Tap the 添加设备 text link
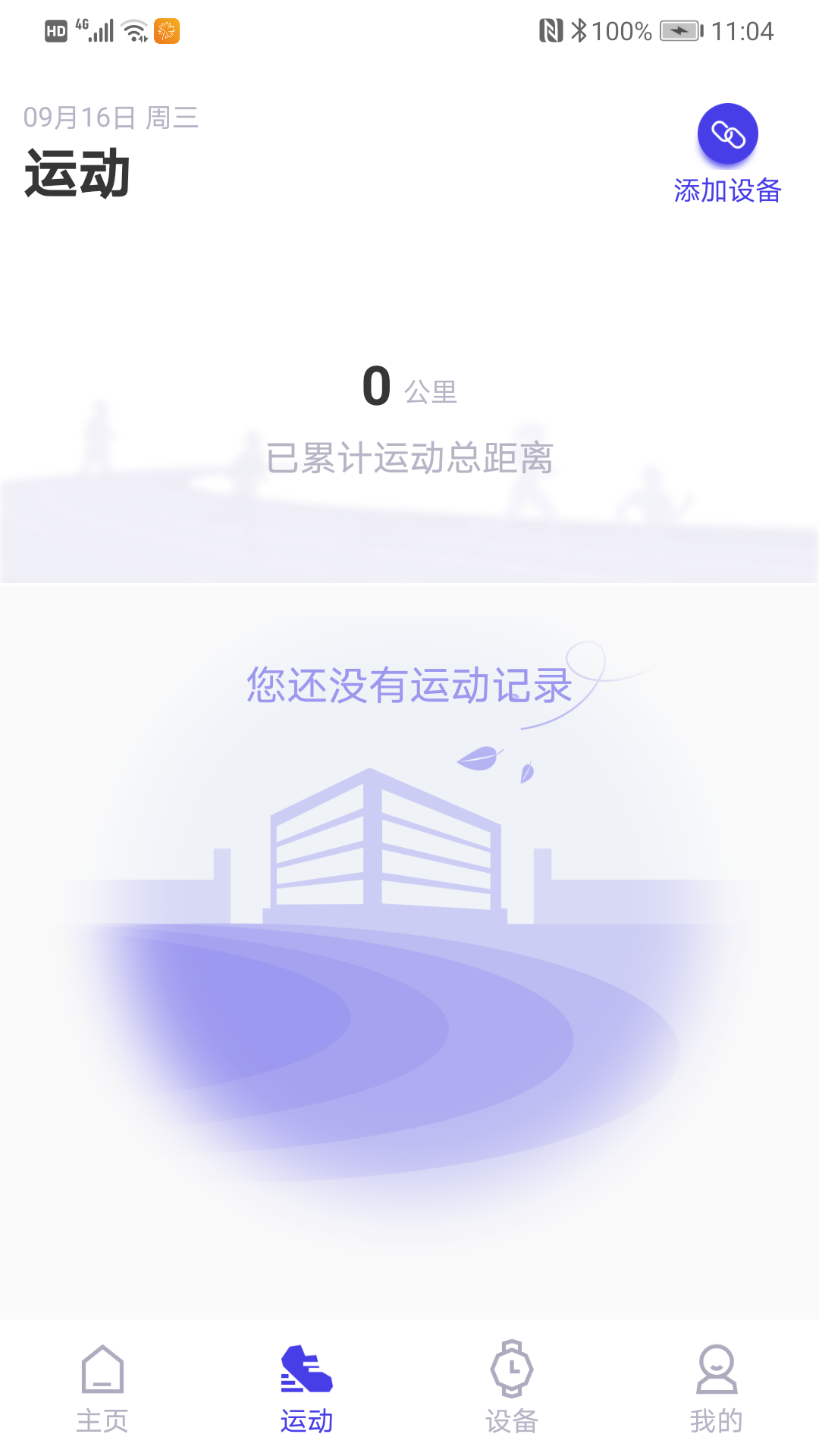Screen dimensions: 819x1456 coord(727,191)
